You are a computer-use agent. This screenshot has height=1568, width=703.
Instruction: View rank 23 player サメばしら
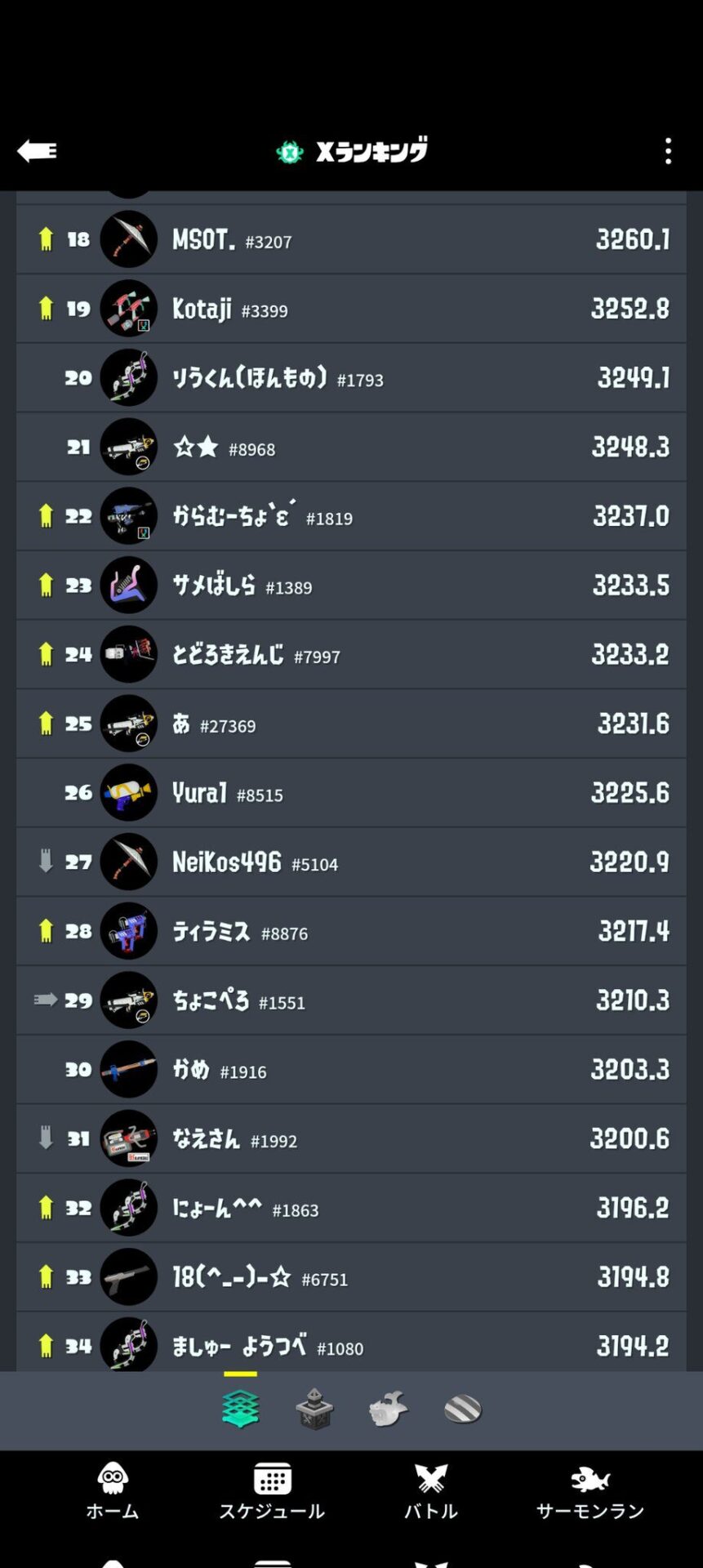pyautogui.click(x=351, y=586)
